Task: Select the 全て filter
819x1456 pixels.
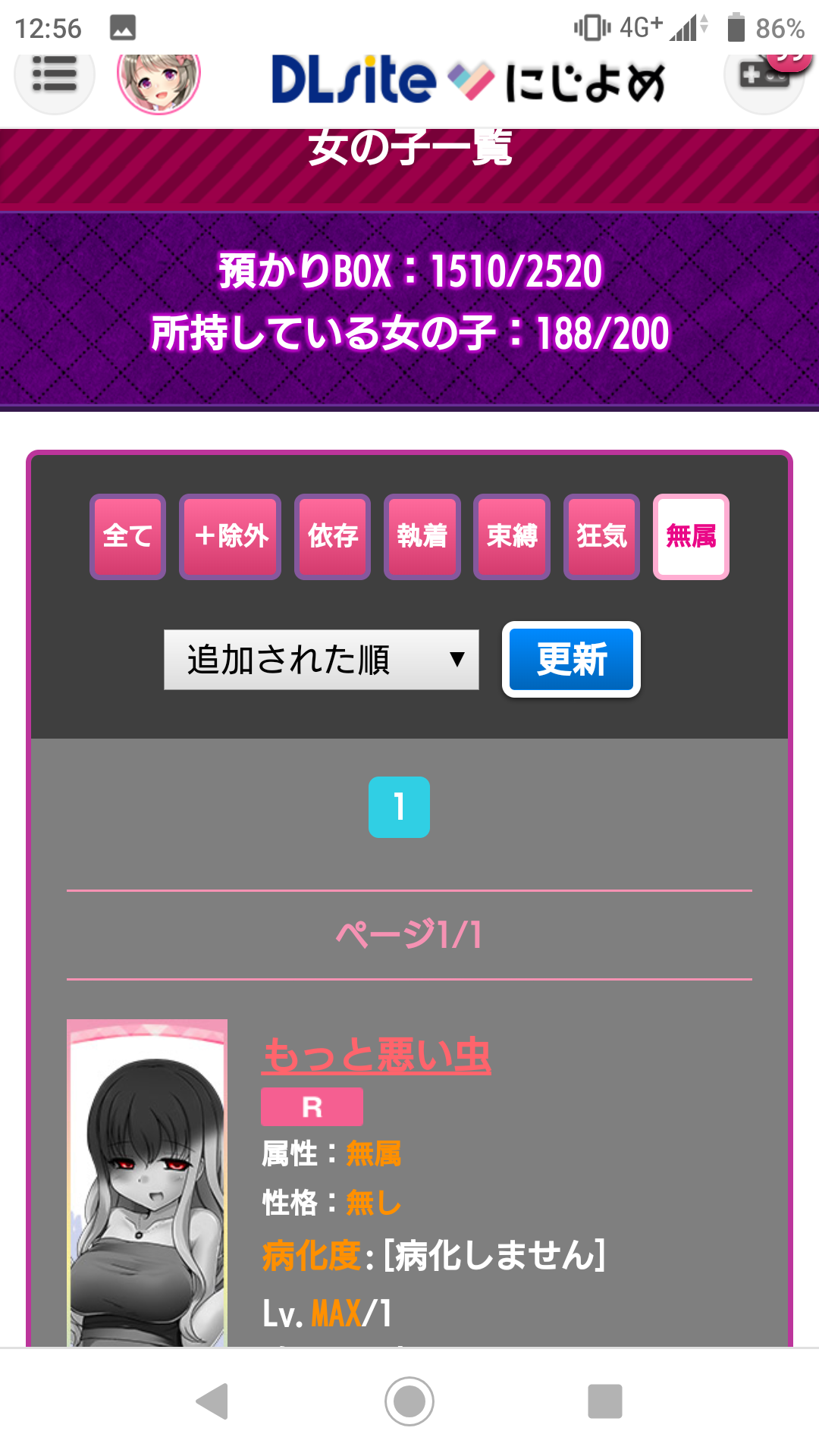Action: point(127,537)
